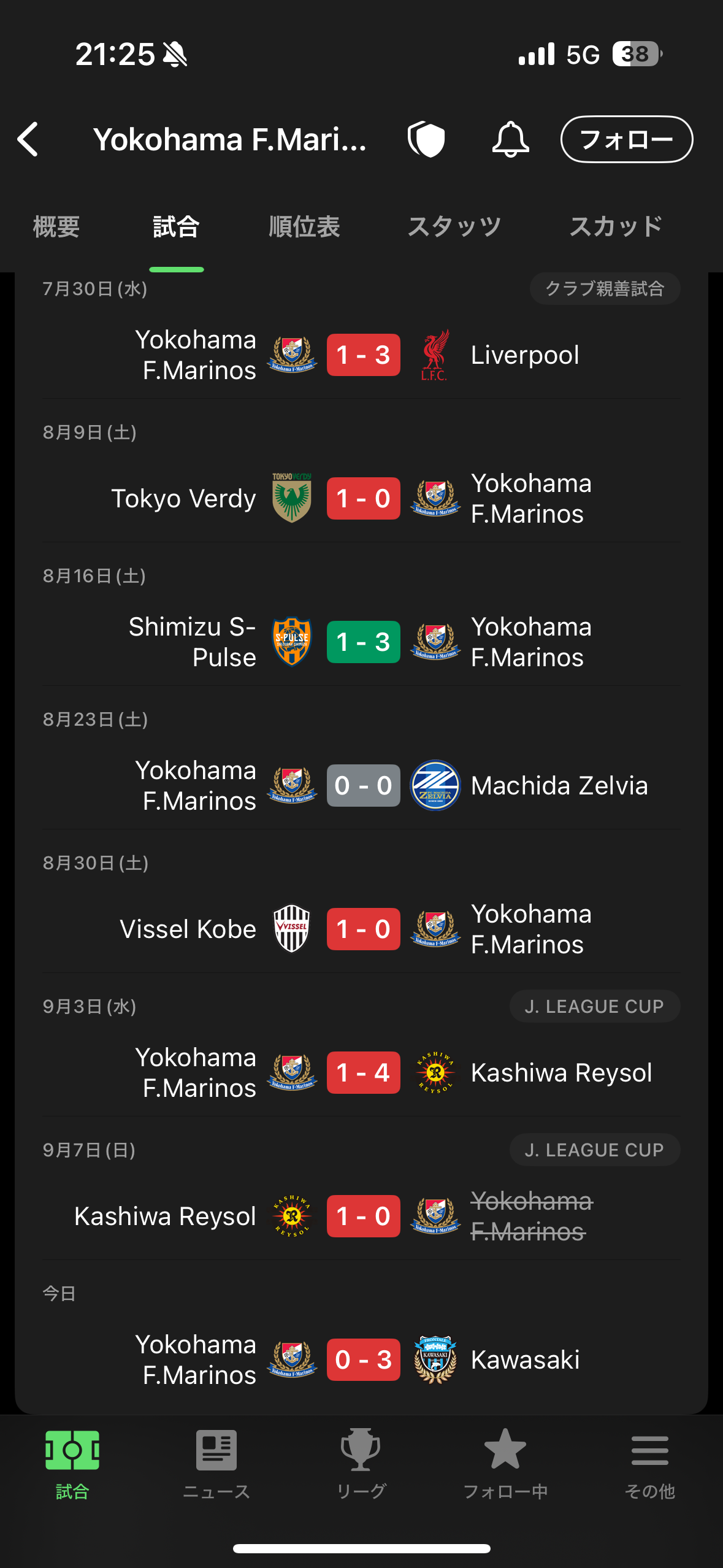Image resolution: width=723 pixels, height=1568 pixels.
Task: Open the リーグ leagues section
Action: coord(361,1464)
